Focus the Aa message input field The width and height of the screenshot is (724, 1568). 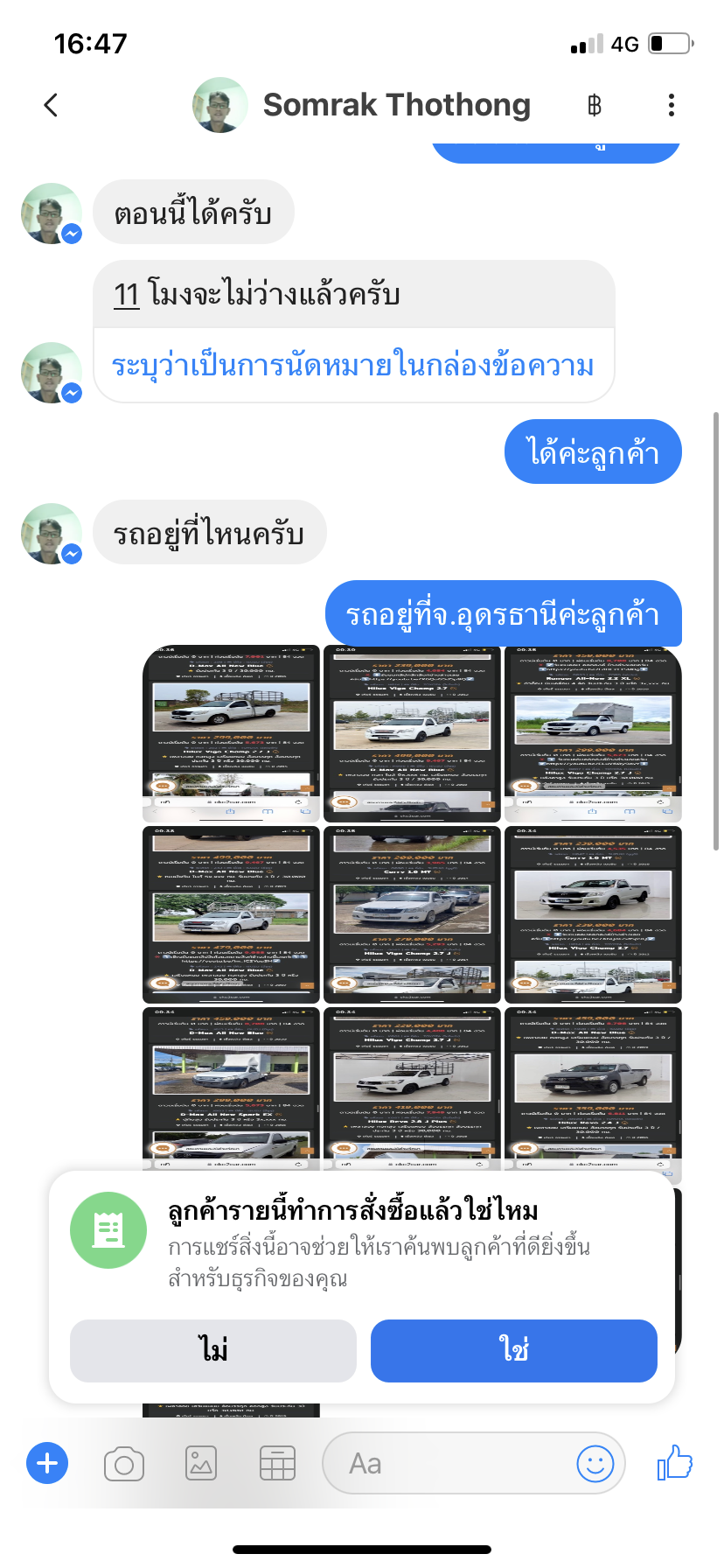click(446, 1463)
